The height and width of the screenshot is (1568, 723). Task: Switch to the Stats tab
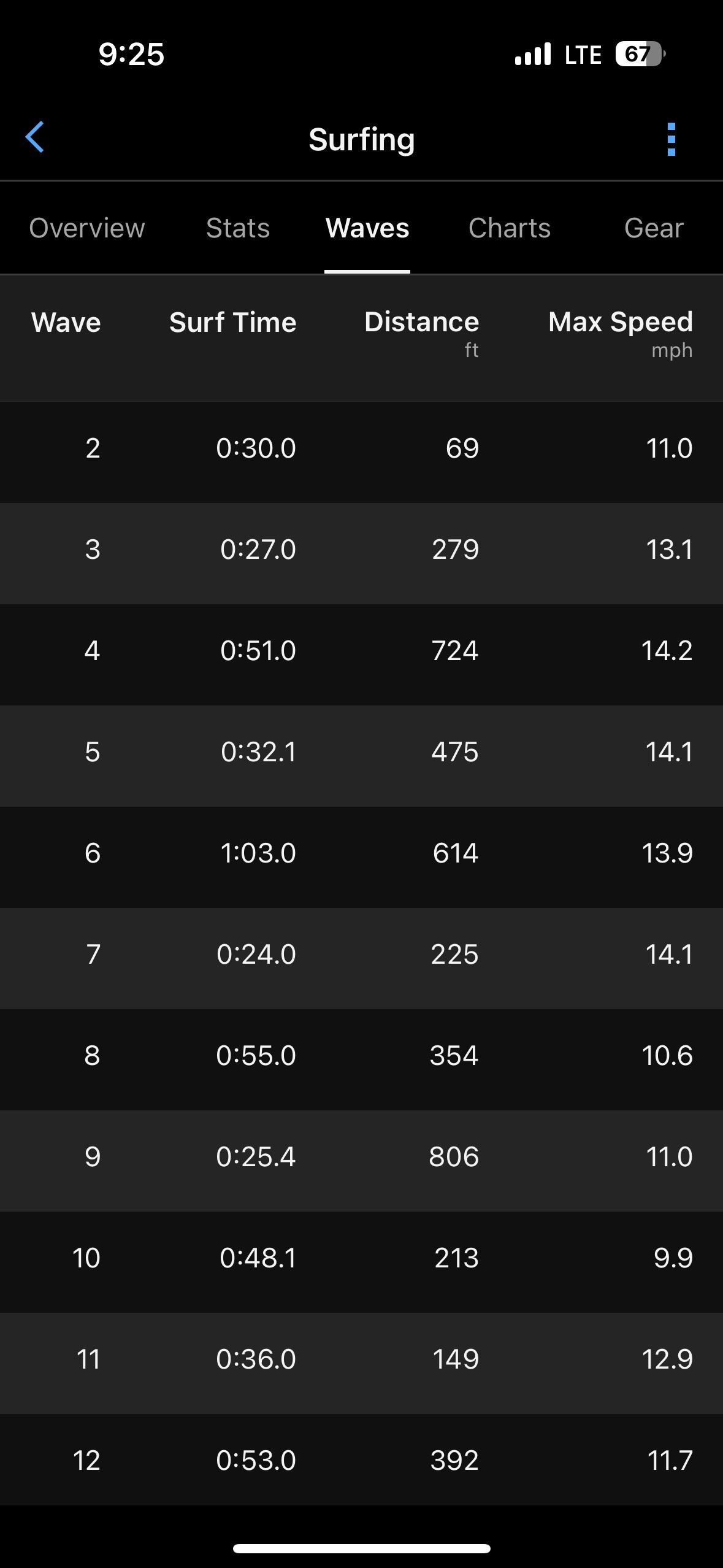point(238,228)
